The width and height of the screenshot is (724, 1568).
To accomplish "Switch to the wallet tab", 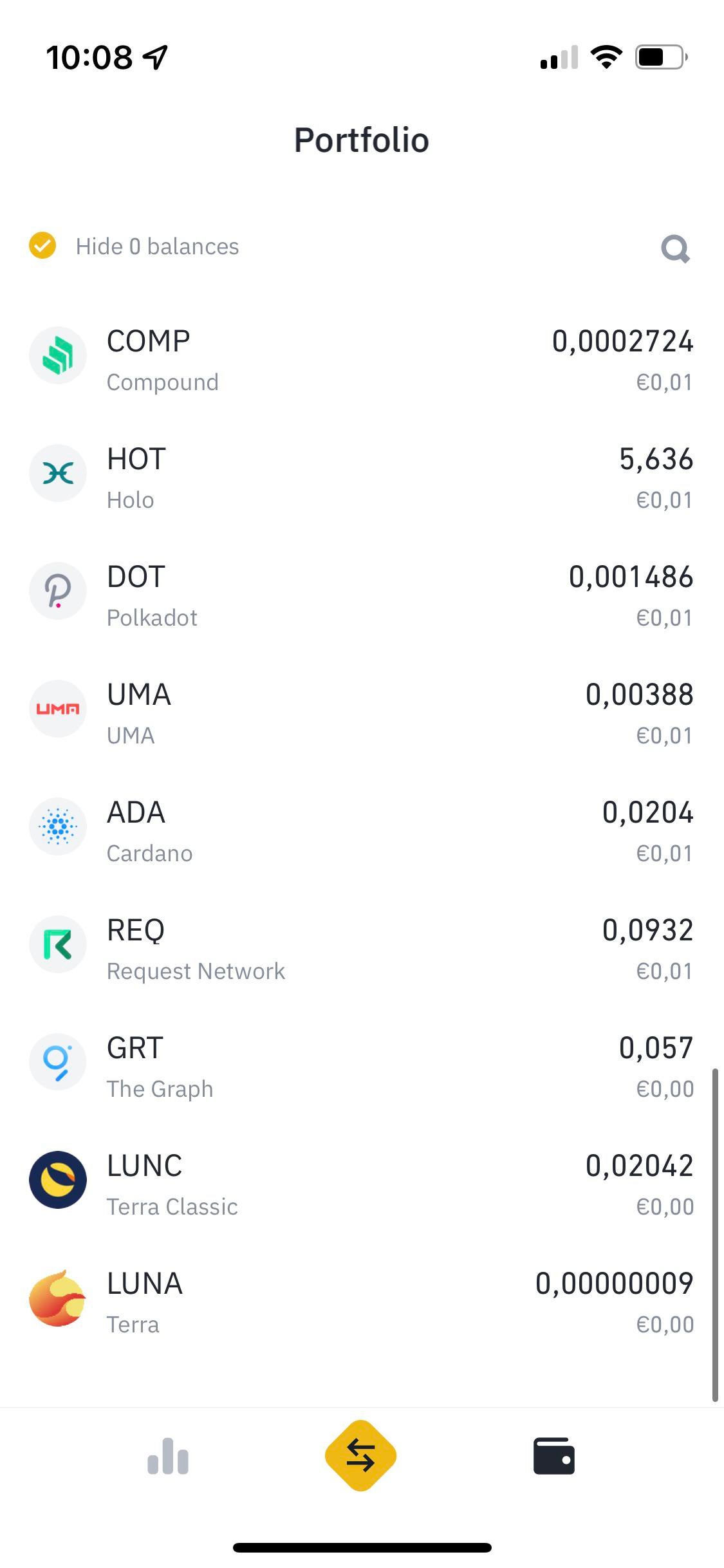I will click(x=554, y=1456).
